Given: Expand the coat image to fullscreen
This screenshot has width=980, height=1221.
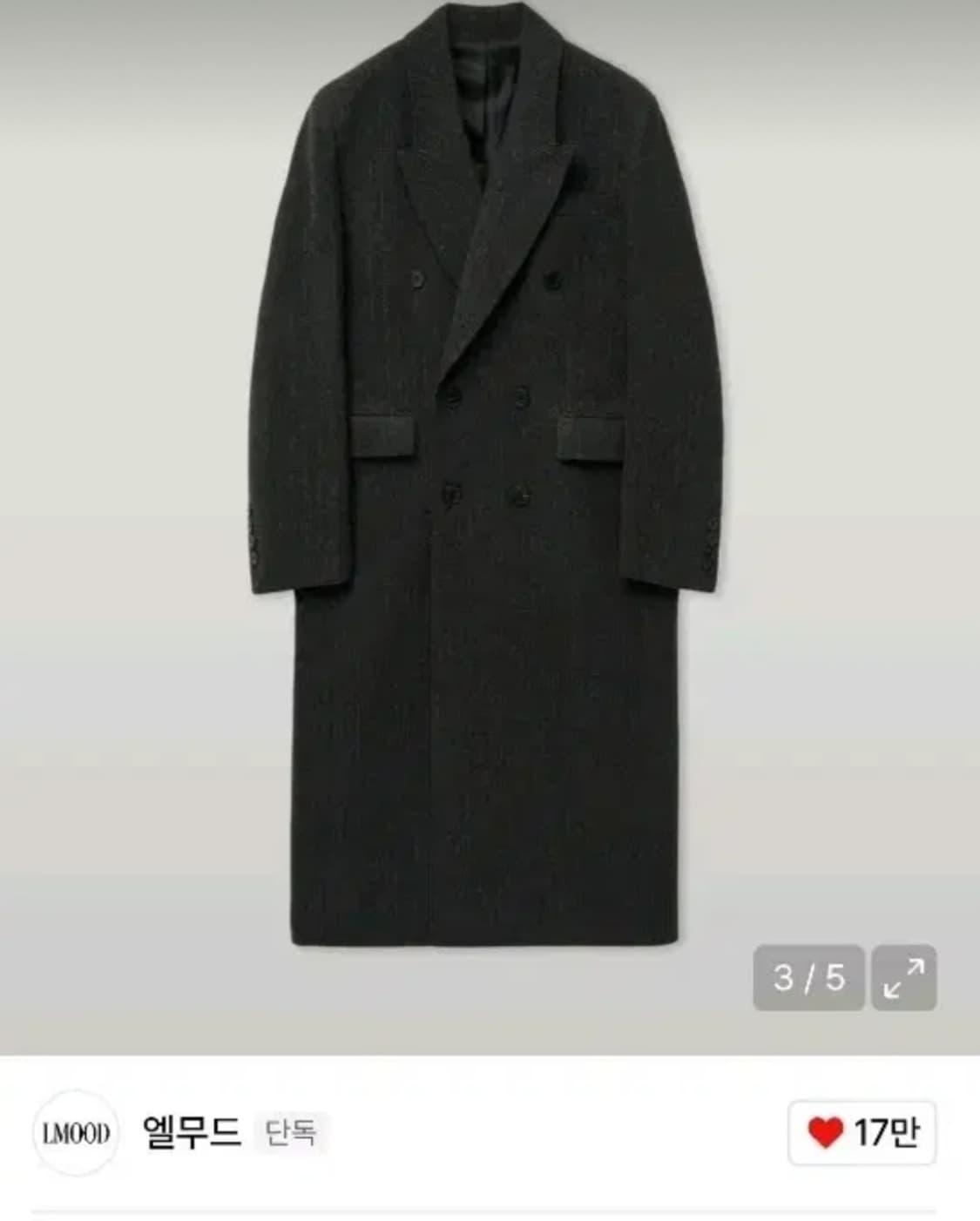Looking at the screenshot, I should click(x=904, y=977).
